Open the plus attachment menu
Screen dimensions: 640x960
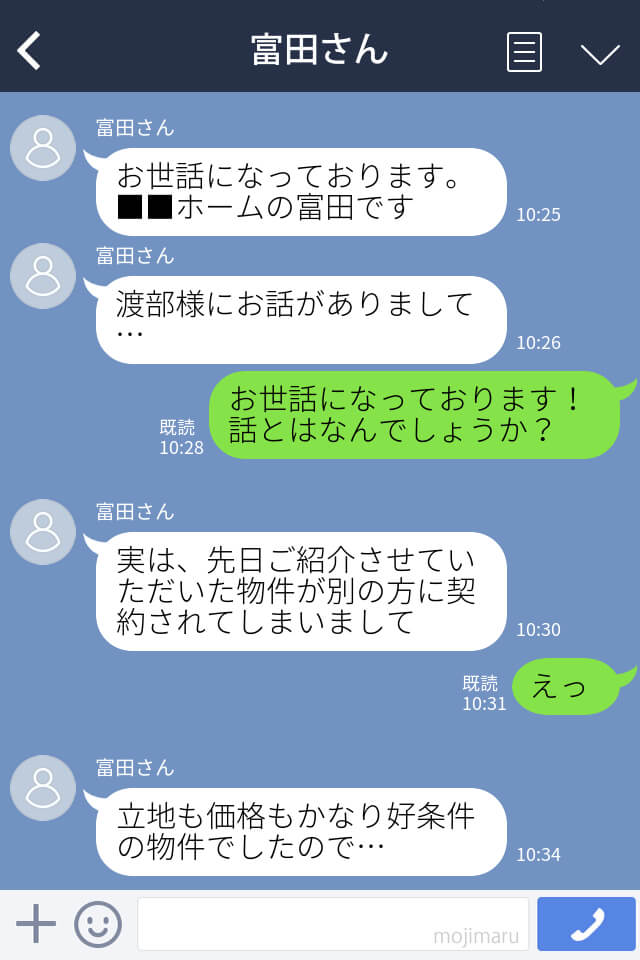click(x=36, y=924)
